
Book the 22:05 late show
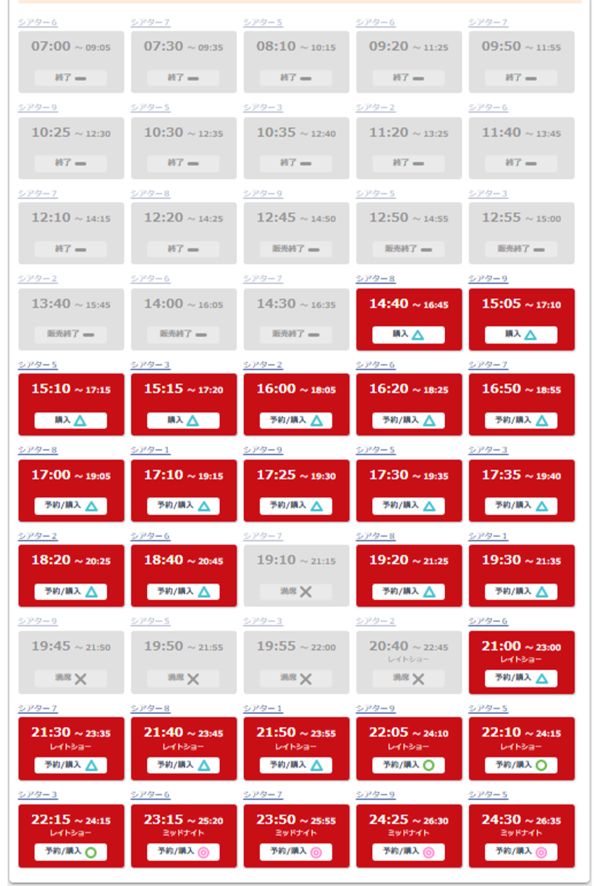coord(408,765)
